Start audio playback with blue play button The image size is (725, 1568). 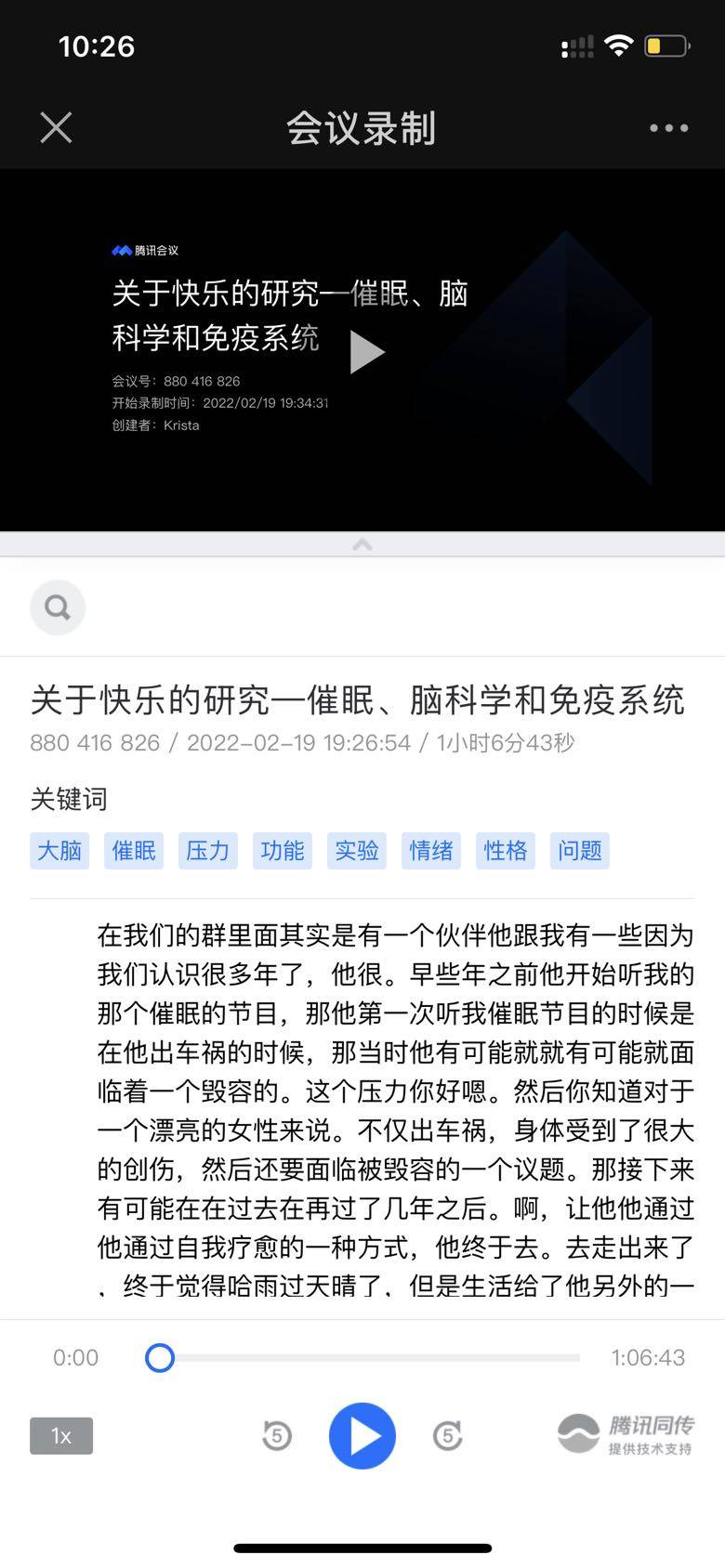click(x=362, y=1435)
